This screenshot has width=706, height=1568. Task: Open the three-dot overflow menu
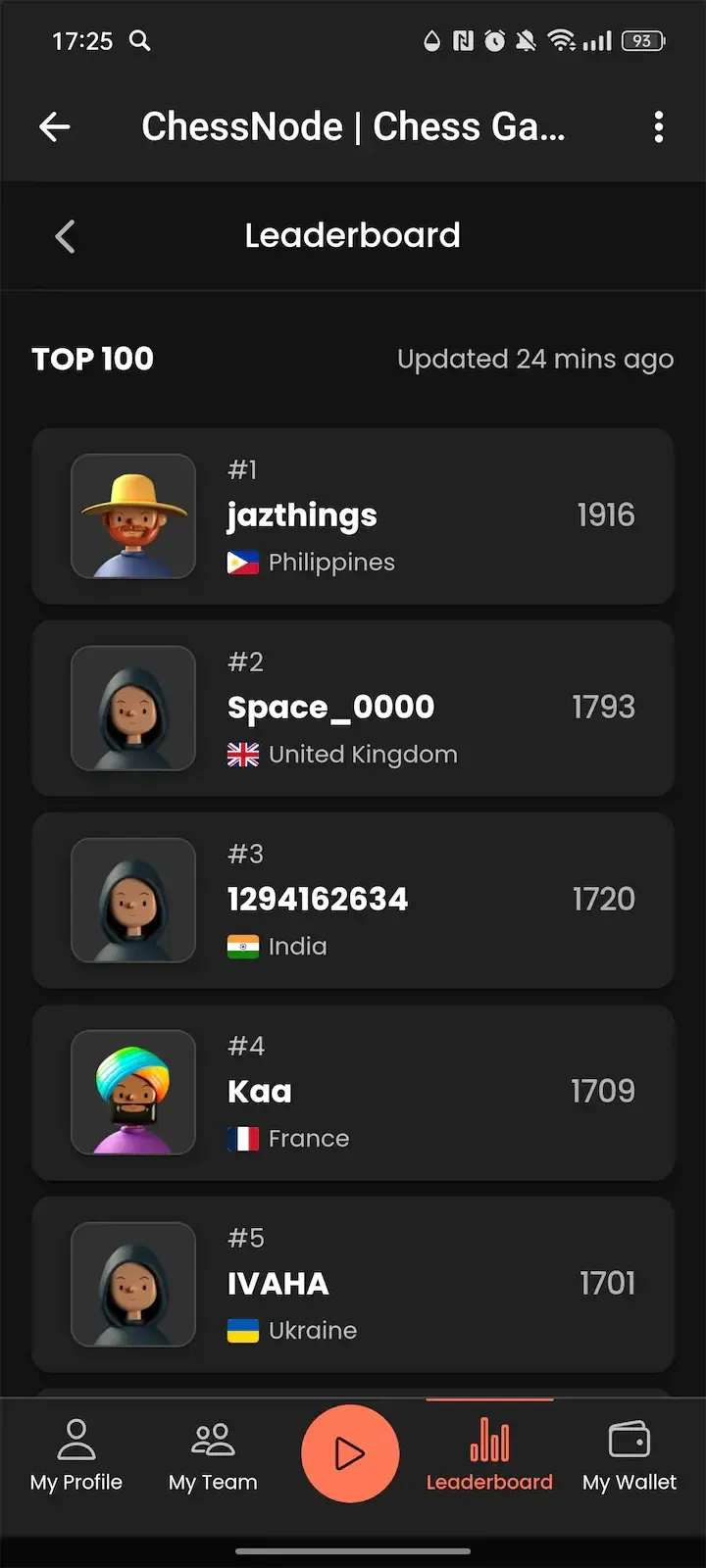point(659,126)
